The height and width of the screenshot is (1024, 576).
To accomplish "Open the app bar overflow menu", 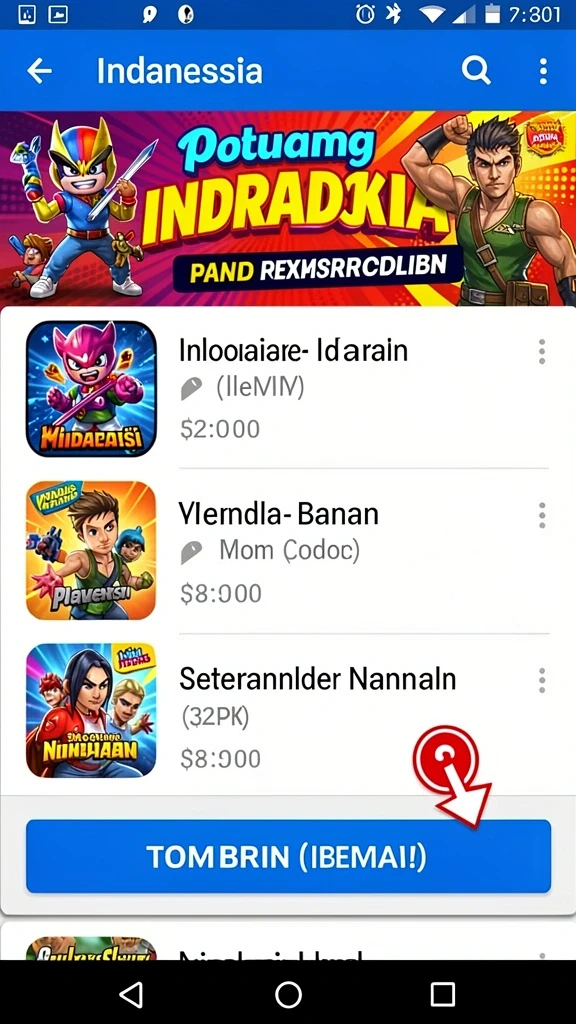I will (543, 71).
